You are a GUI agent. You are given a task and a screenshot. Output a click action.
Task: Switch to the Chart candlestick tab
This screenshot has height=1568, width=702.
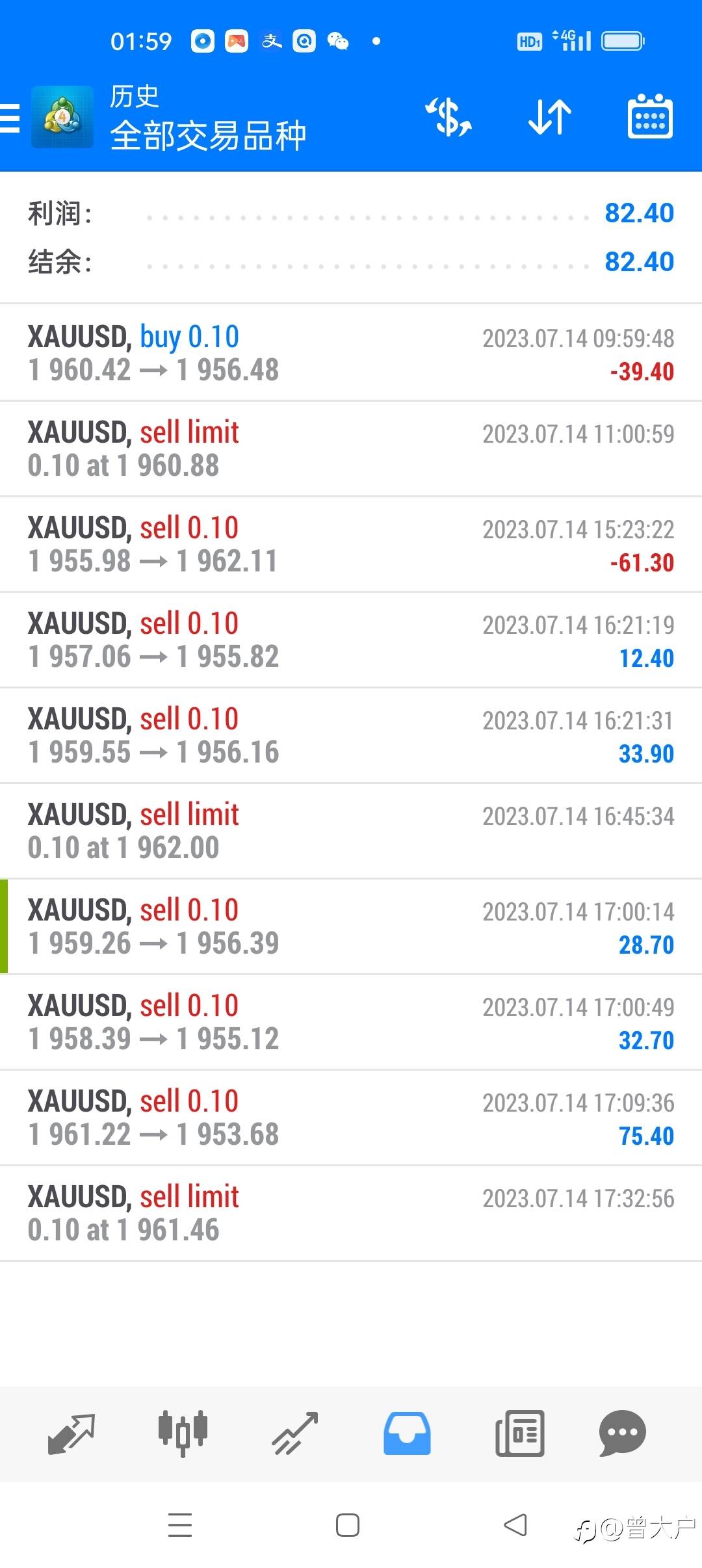(183, 1433)
